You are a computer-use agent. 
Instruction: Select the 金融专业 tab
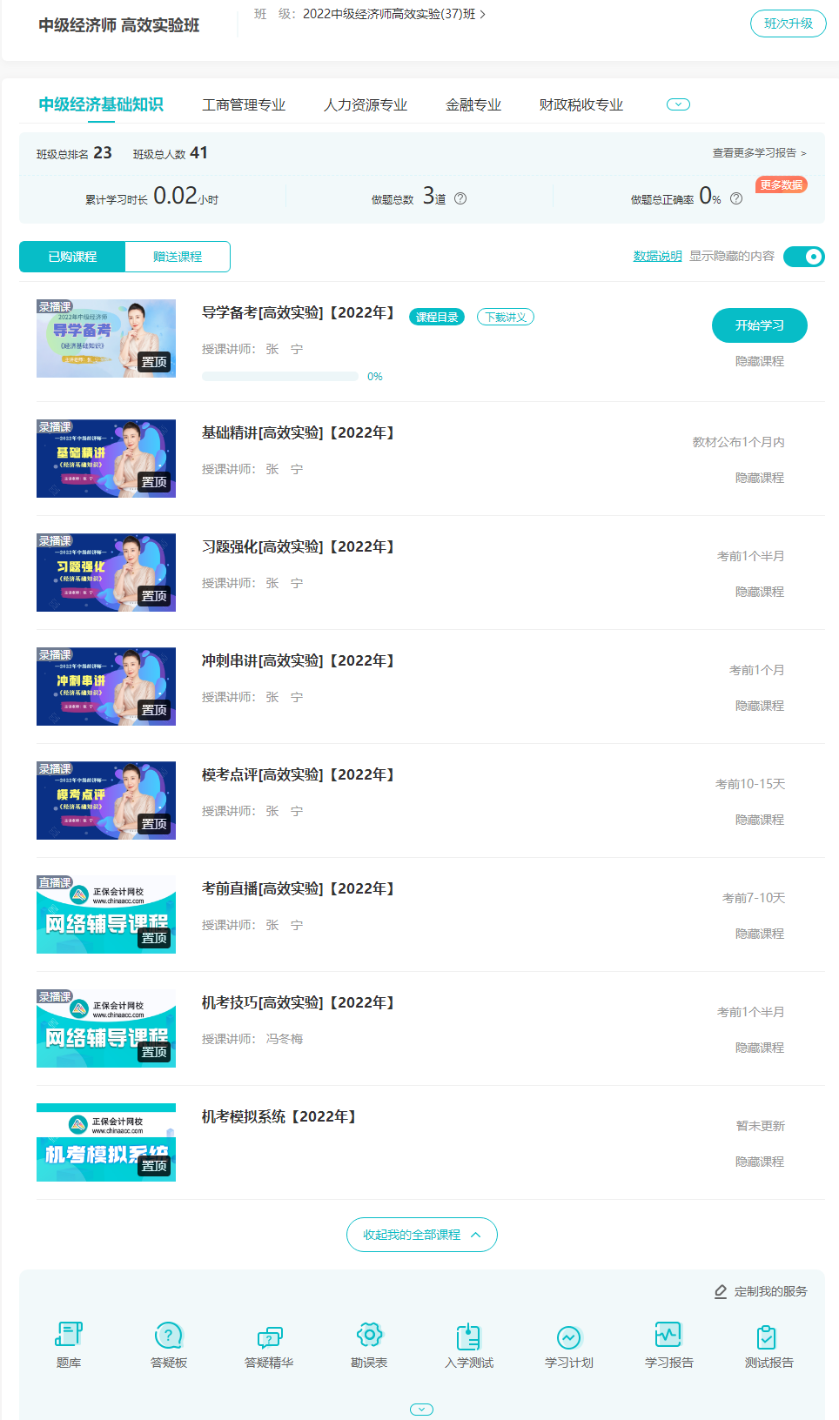click(473, 105)
